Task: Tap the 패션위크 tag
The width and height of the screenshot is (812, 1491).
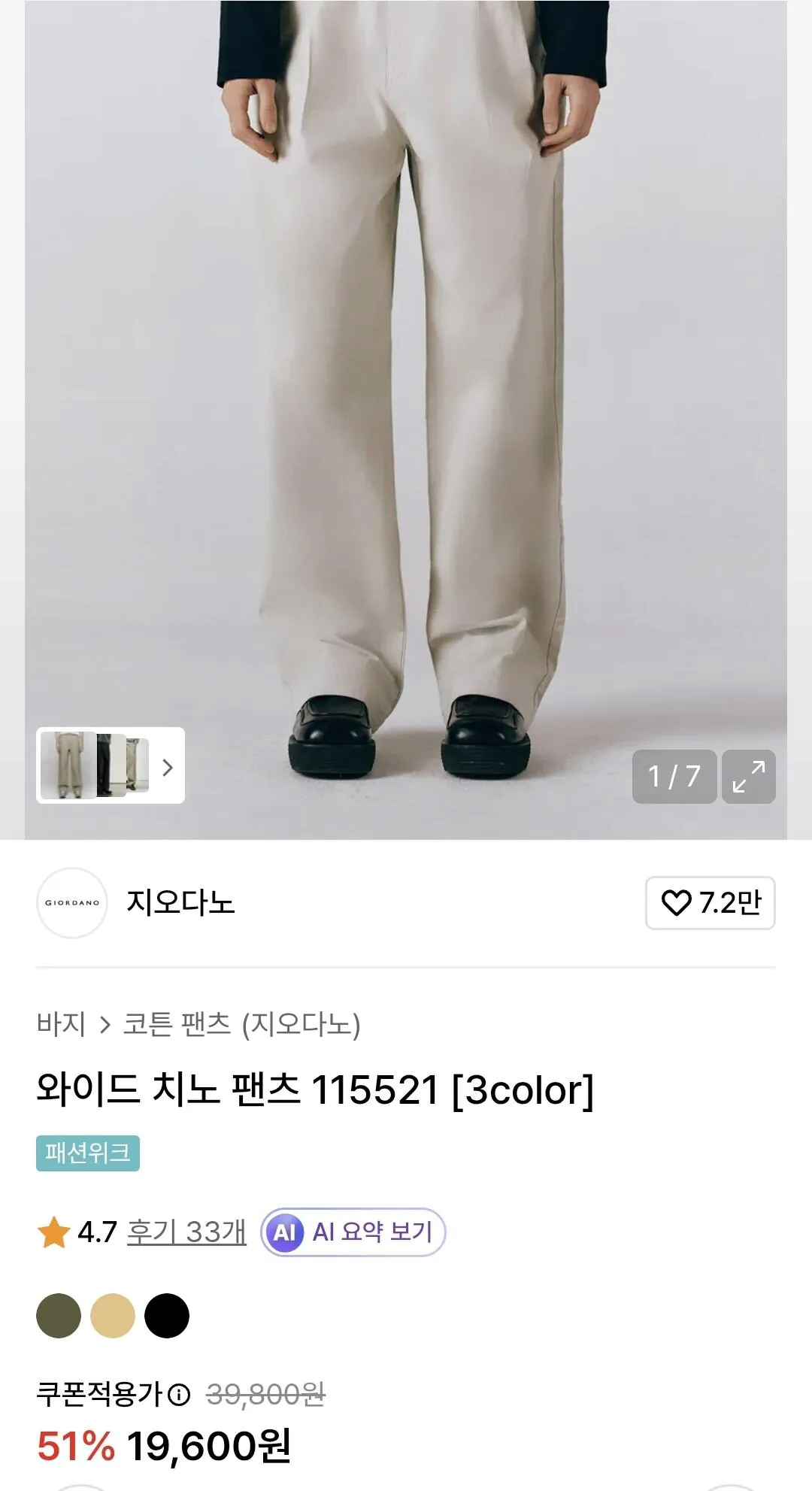Action: coord(87,1153)
